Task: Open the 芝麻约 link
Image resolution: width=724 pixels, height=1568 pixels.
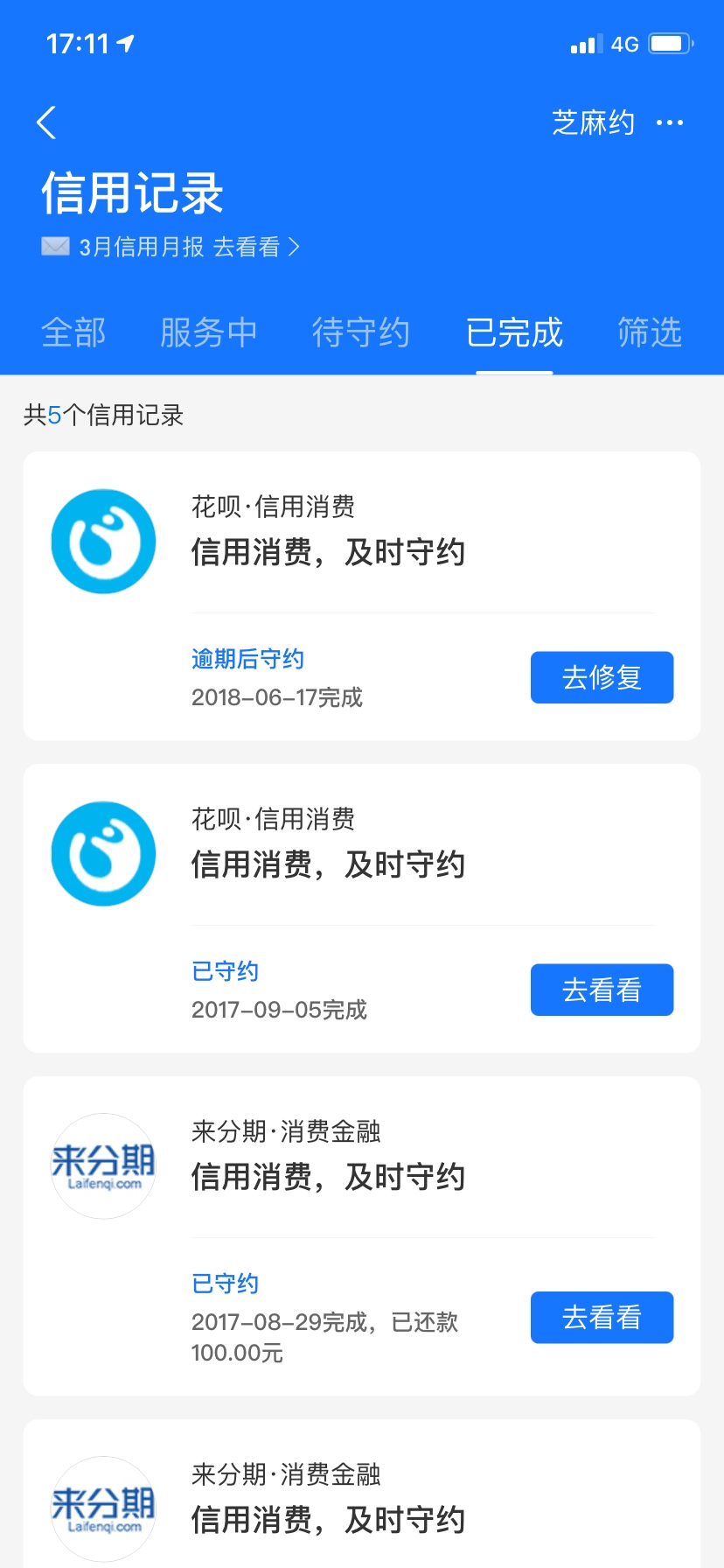Action: tap(593, 122)
